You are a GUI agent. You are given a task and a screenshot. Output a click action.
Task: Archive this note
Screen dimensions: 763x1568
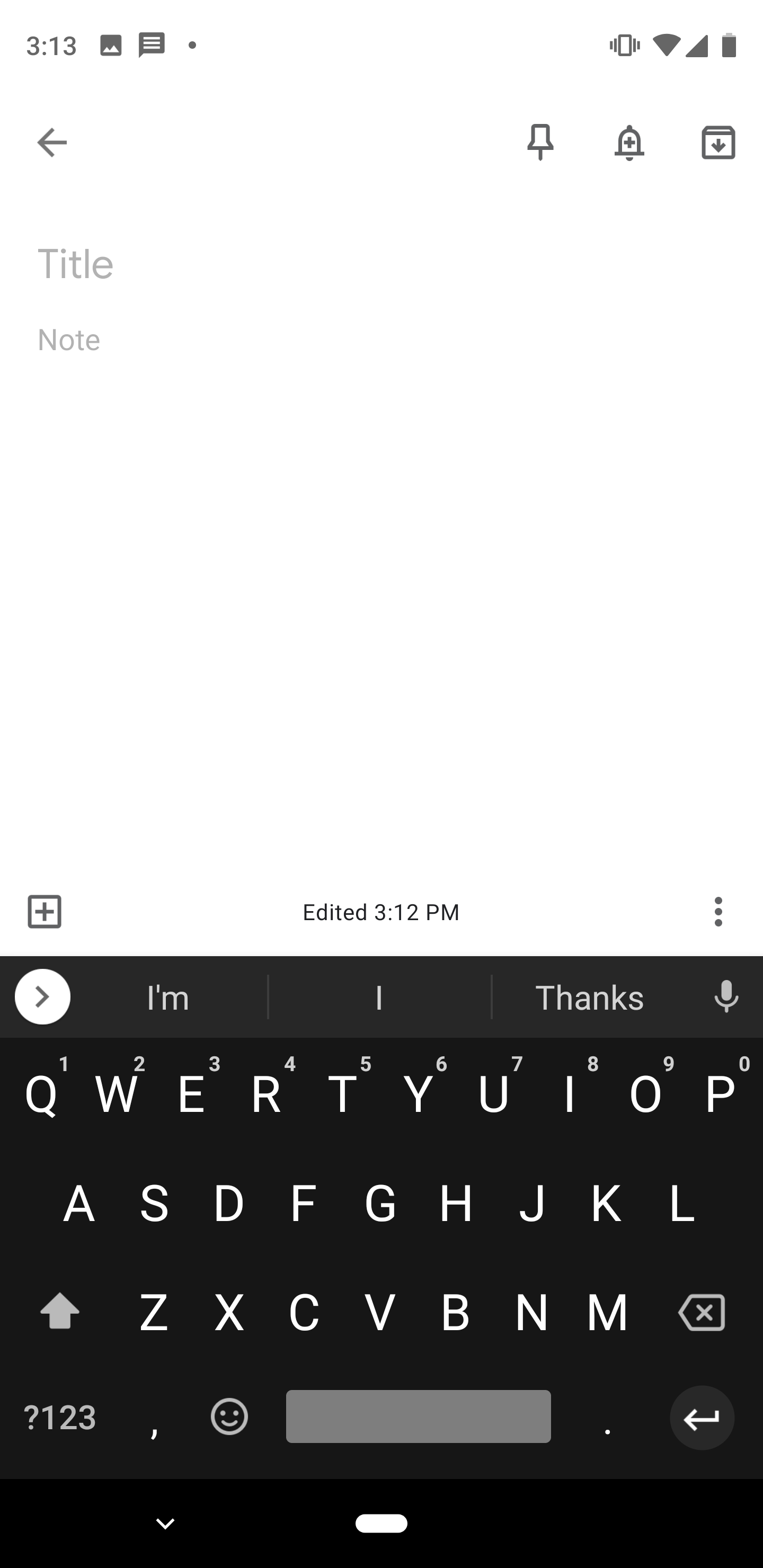[718, 142]
